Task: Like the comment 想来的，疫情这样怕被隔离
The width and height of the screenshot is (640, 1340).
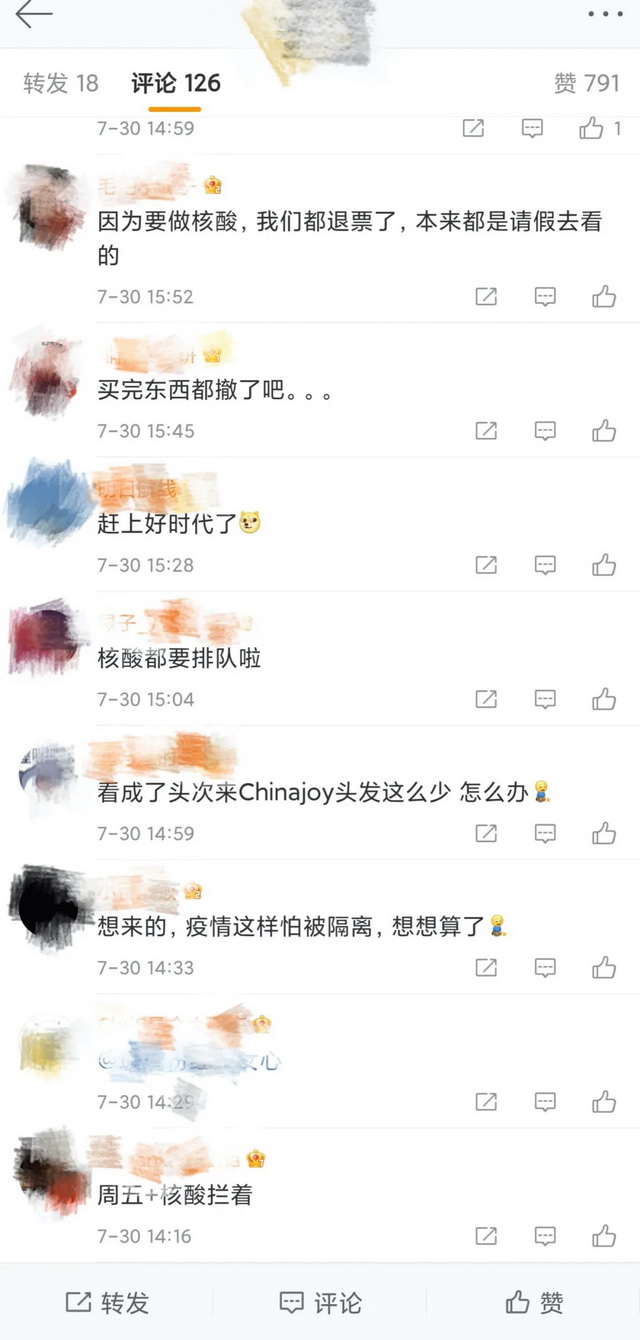Action: pos(603,967)
